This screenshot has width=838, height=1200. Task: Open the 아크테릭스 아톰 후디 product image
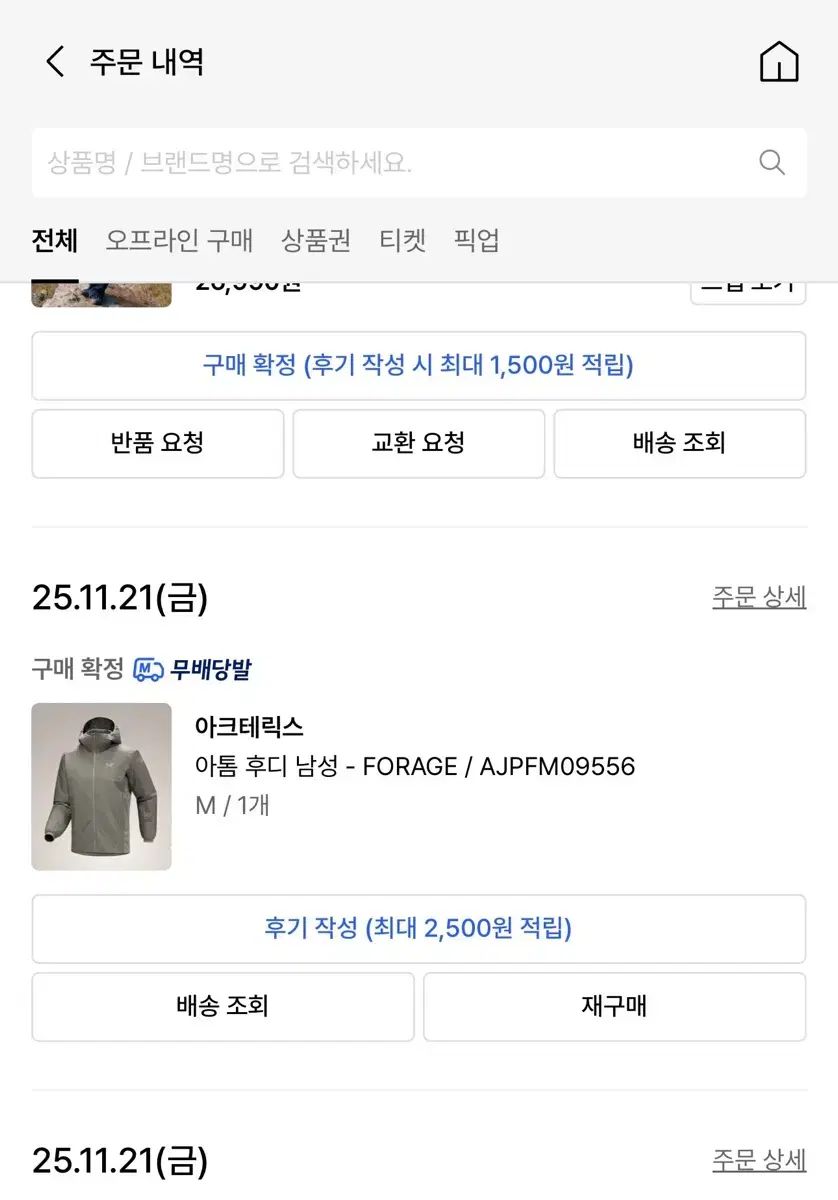[101, 786]
